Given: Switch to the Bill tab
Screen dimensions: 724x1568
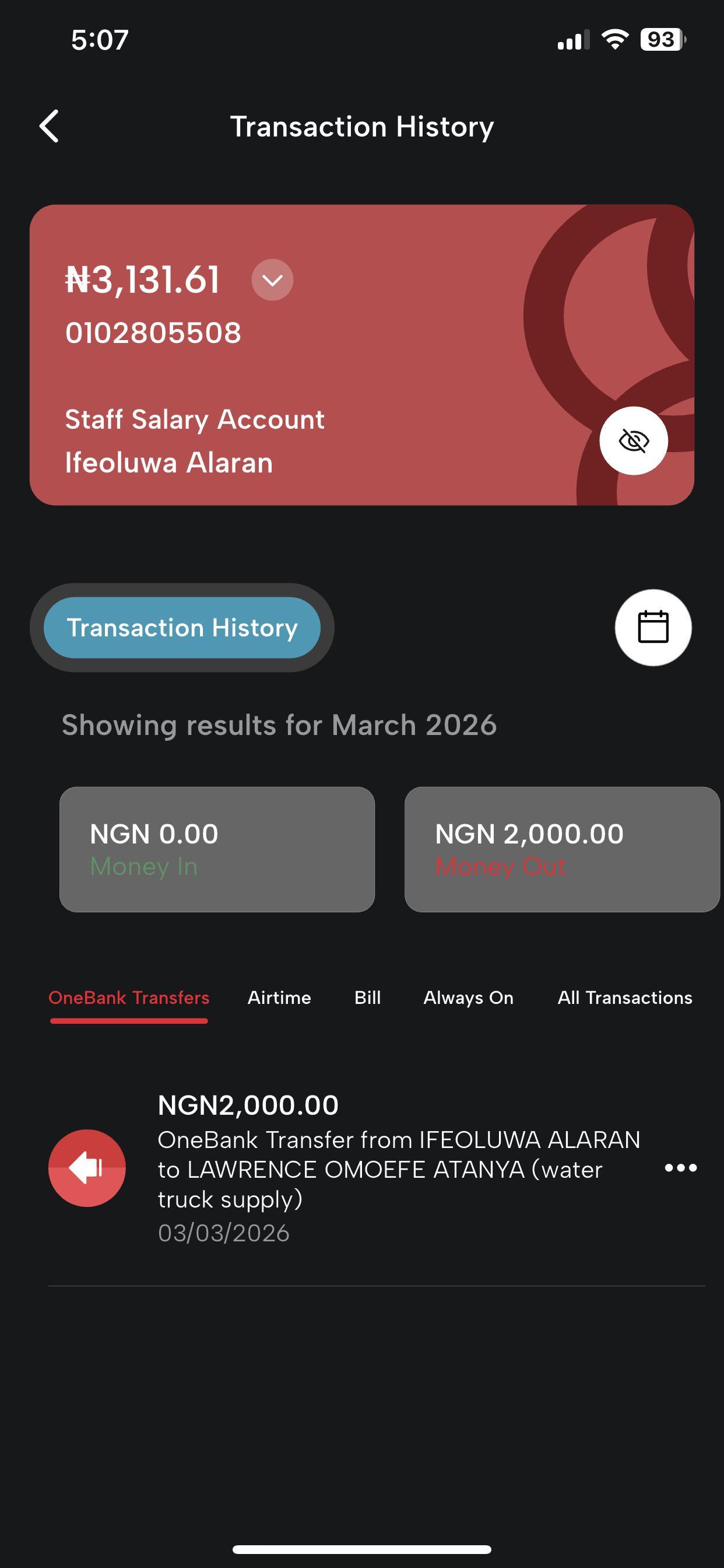Looking at the screenshot, I should [x=367, y=998].
